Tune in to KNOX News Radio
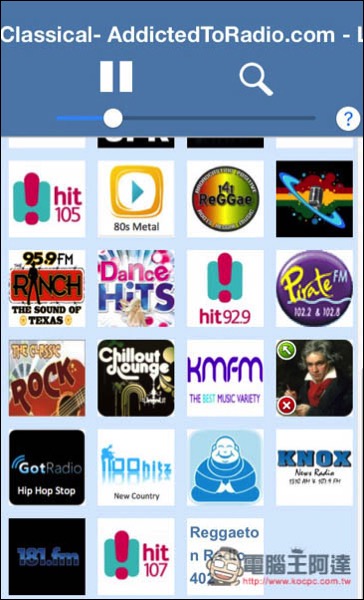This screenshot has height=600, width=364. tap(314, 468)
